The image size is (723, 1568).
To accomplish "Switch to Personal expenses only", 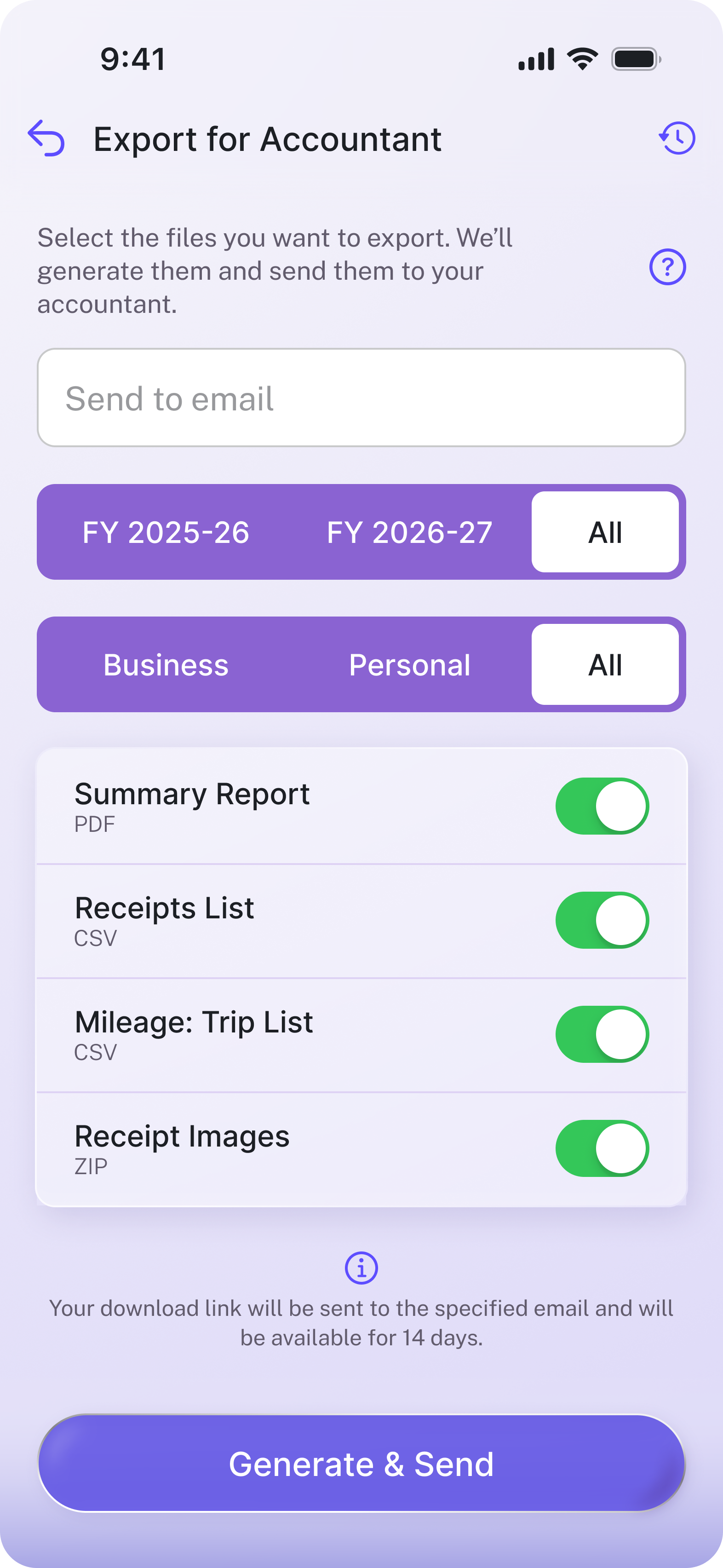I will tap(410, 665).
